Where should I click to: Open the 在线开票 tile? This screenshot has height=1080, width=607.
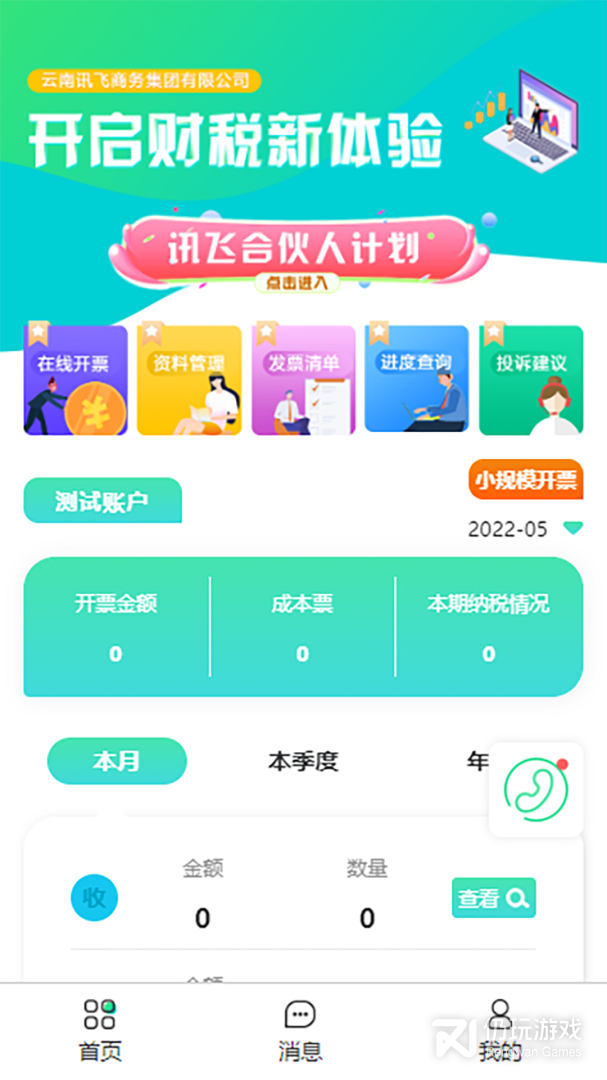(75, 380)
